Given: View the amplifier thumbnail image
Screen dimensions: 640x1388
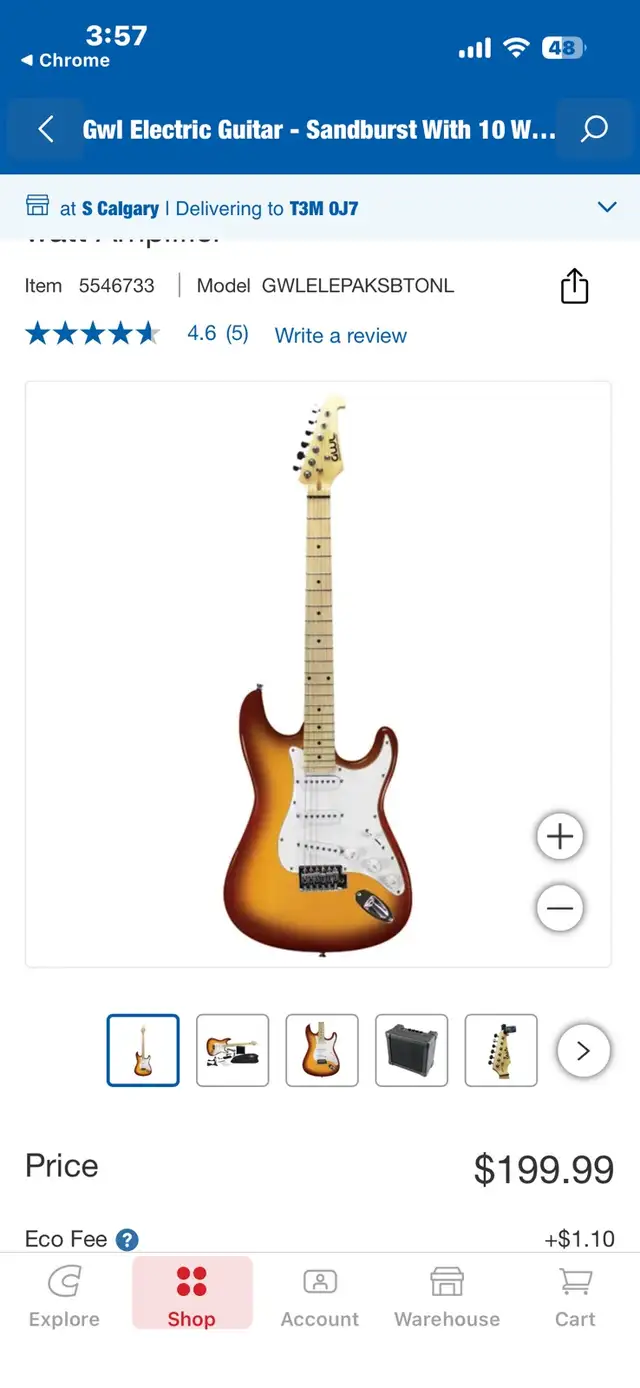Looking at the screenshot, I should (x=412, y=1050).
